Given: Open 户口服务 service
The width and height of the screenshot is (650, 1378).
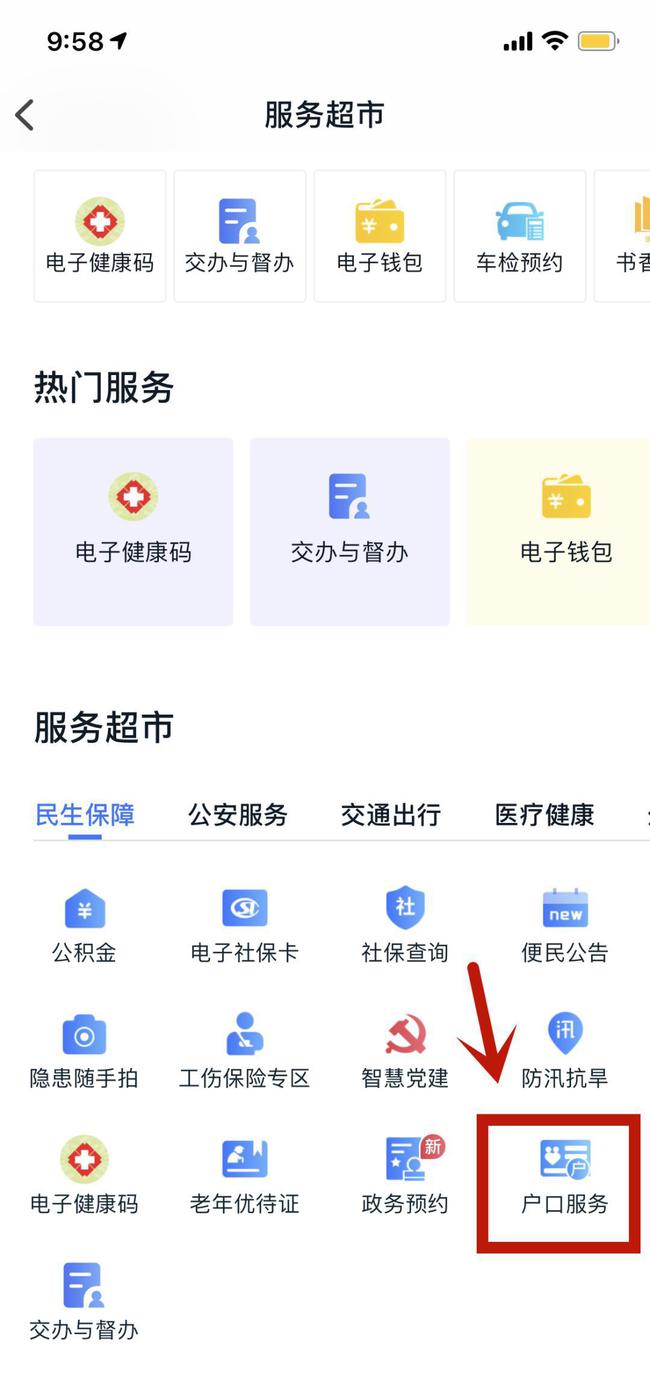Looking at the screenshot, I should [565, 1176].
